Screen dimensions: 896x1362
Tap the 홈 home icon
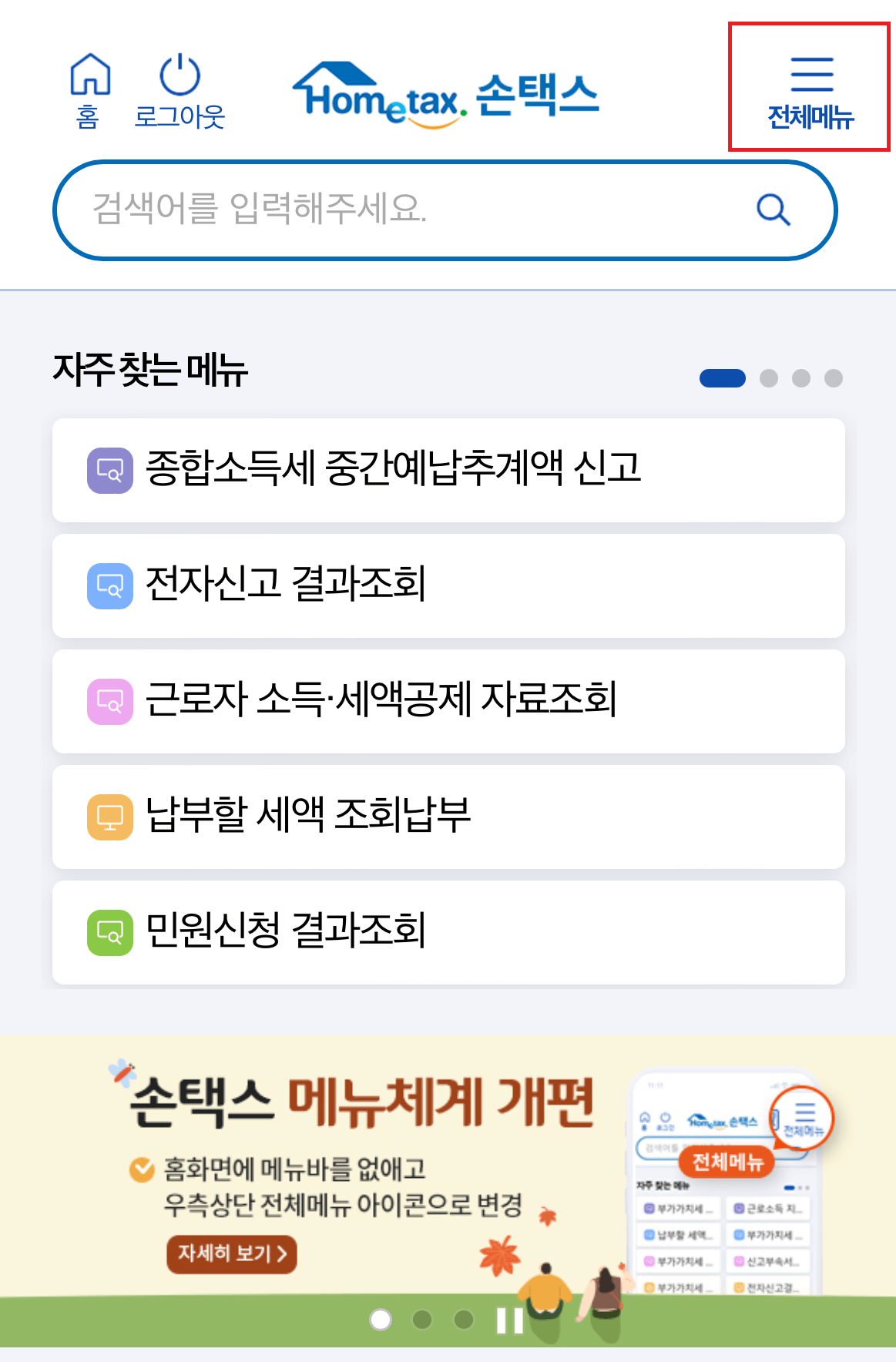pyautogui.click(x=90, y=77)
